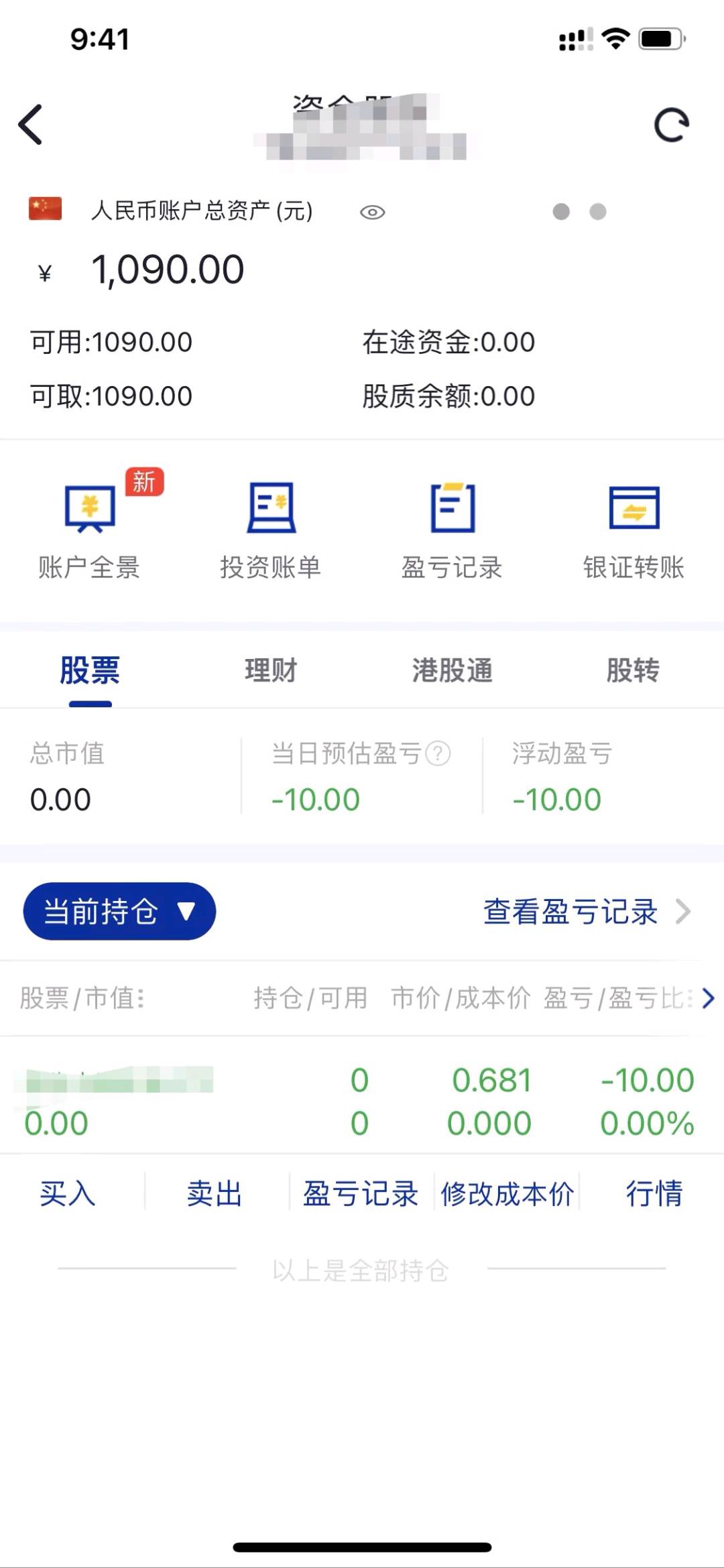Go back using the top-left arrow

[x=31, y=125]
